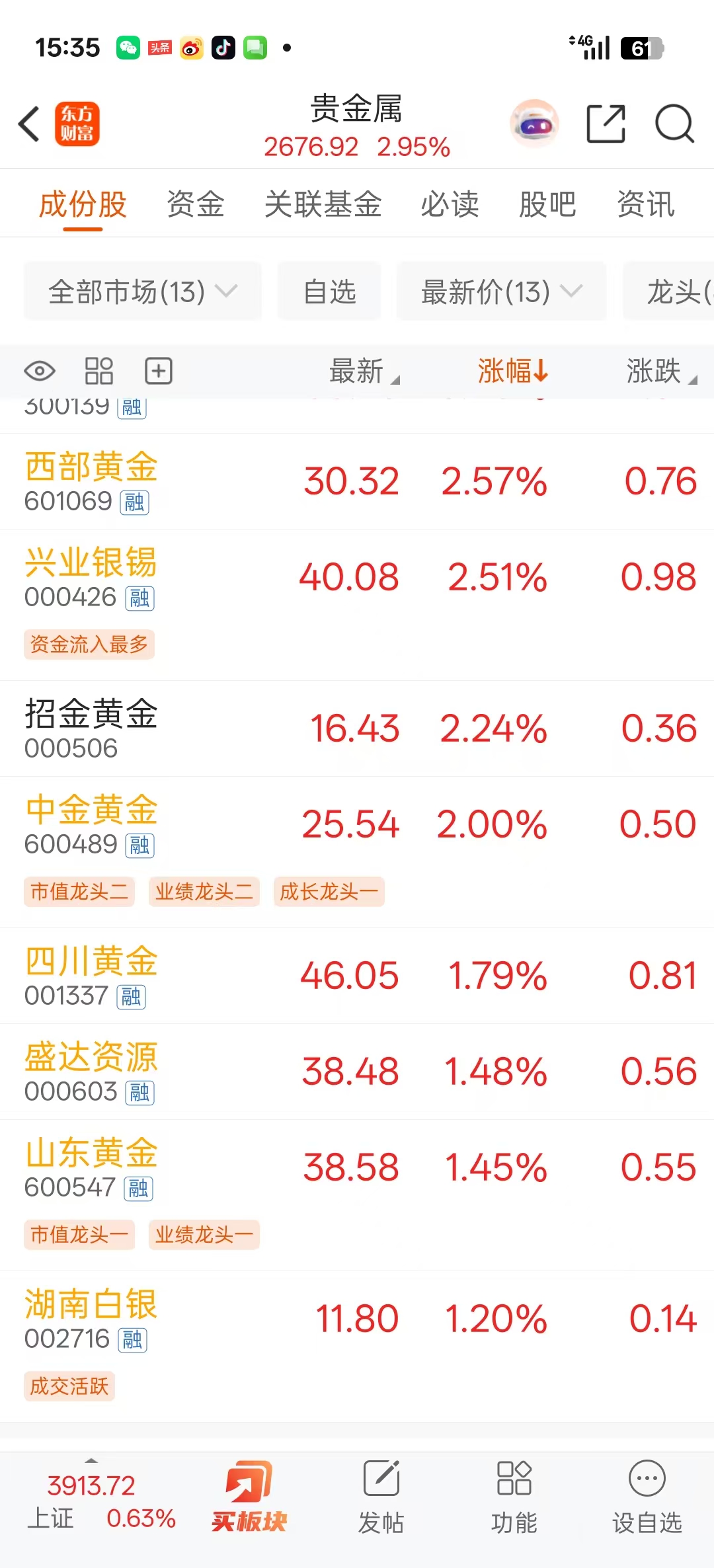Open the 必读 tab

click(450, 204)
